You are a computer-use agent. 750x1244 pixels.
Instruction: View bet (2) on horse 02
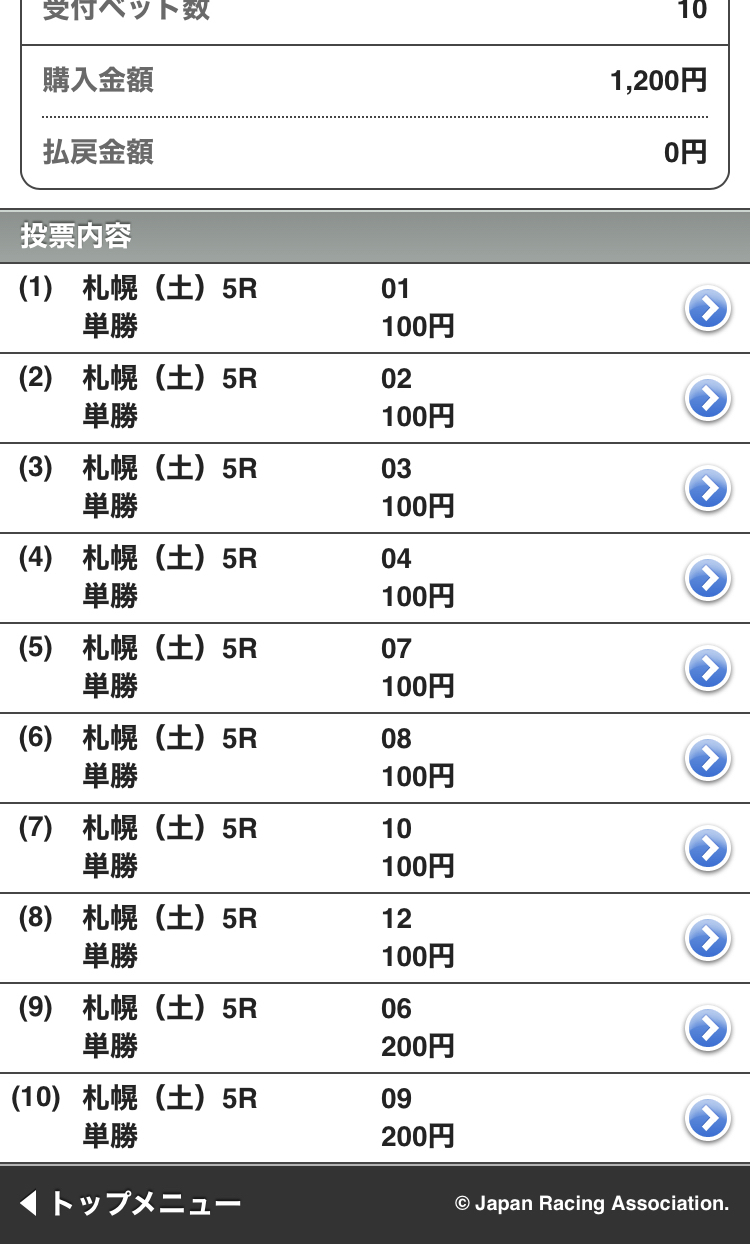coord(707,399)
